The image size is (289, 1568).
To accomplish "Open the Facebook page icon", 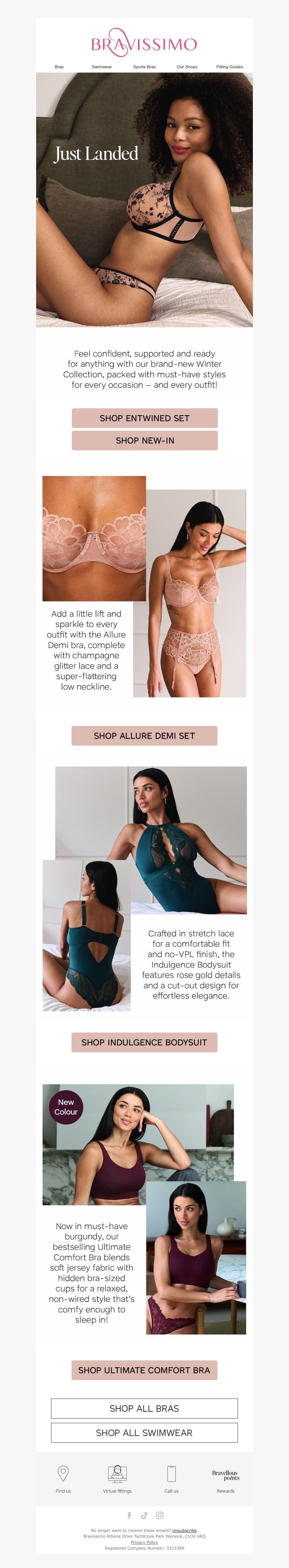I will (x=129, y=1515).
